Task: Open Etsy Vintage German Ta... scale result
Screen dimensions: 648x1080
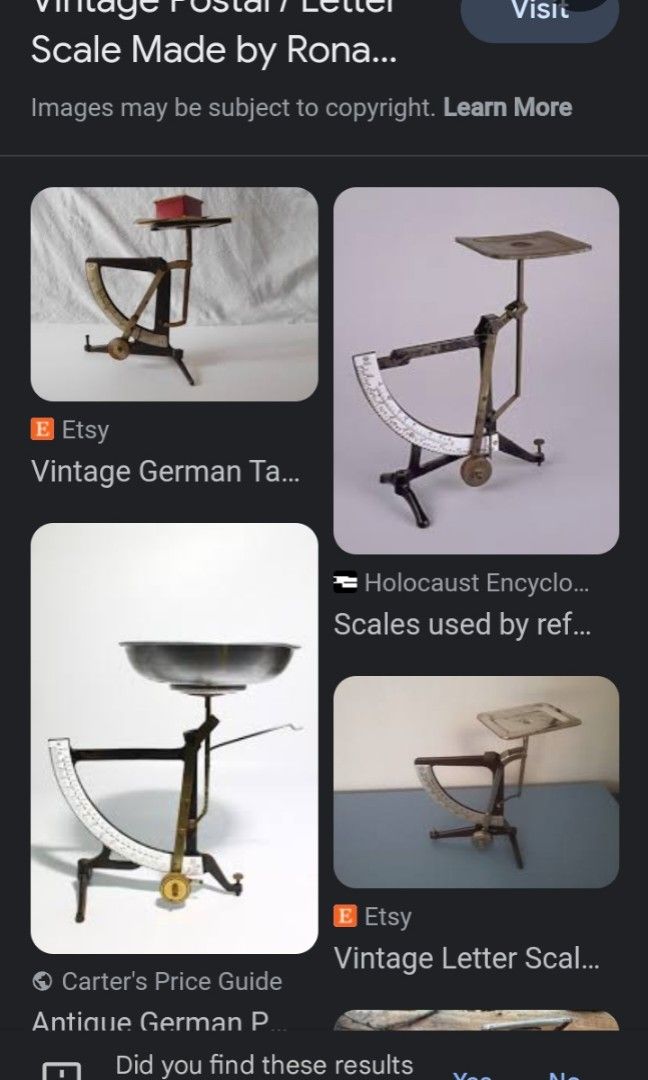Action: 174,294
